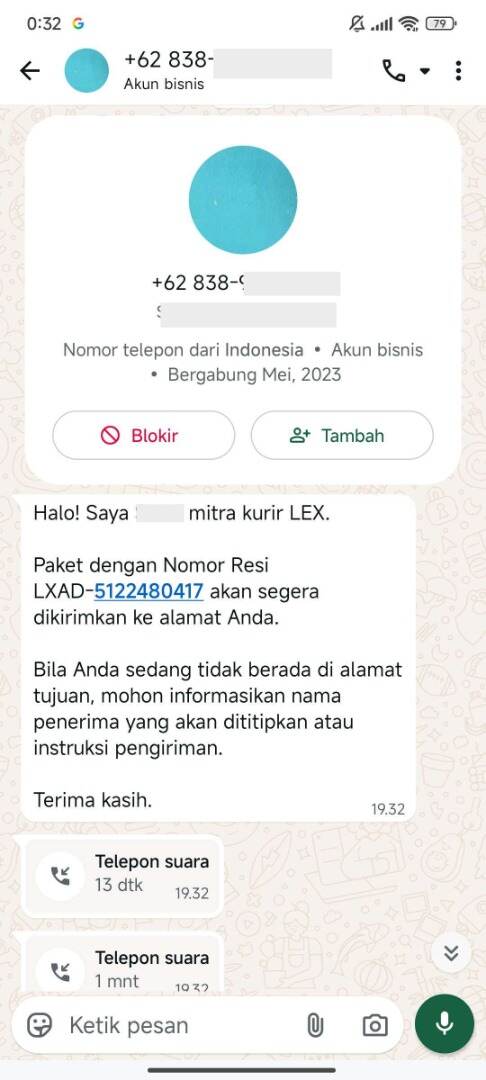Add the contact with Tambah
Viewport: 486px width, 1080px height.
pos(342,435)
